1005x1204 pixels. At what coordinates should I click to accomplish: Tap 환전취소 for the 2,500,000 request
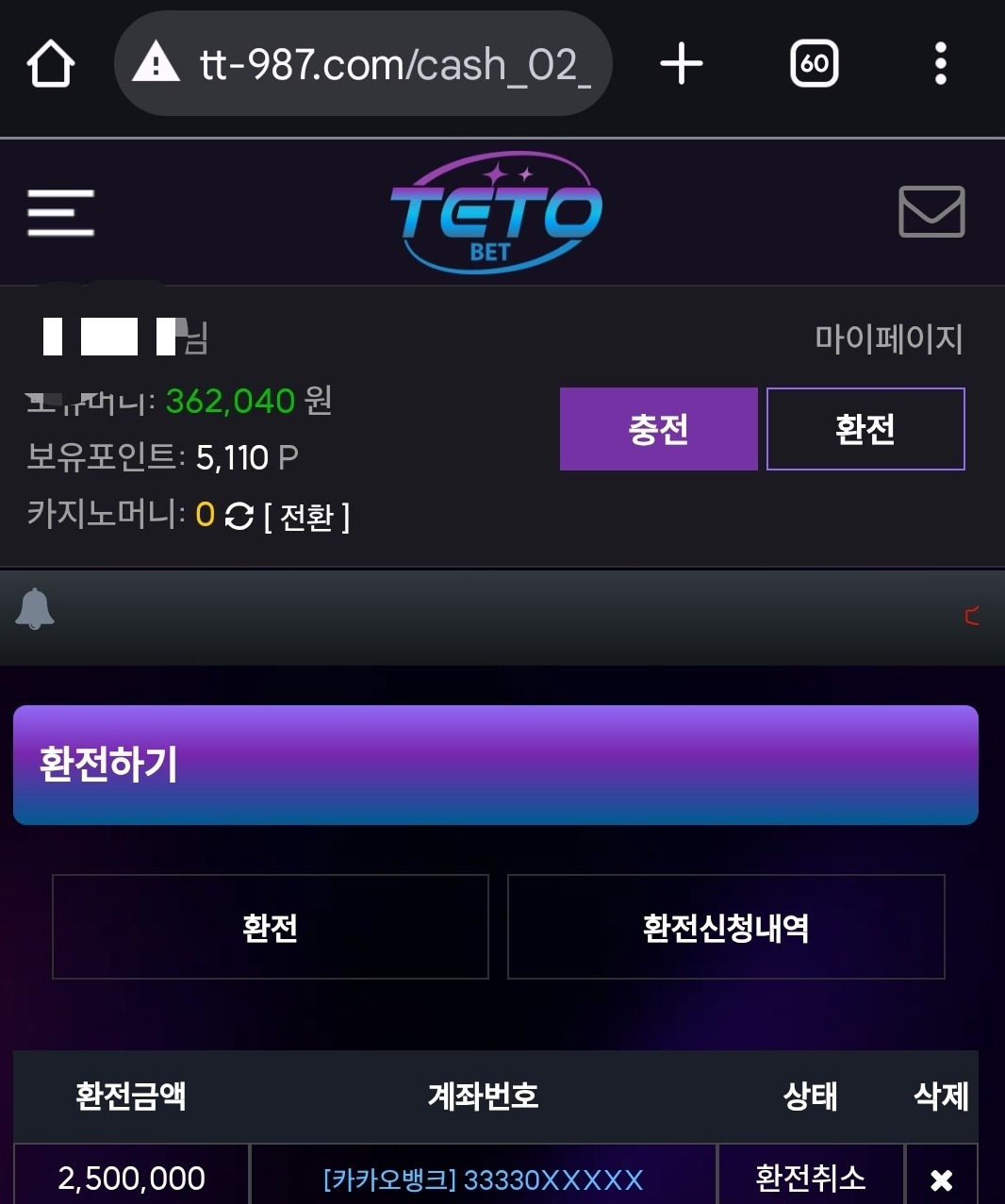coord(811,1178)
